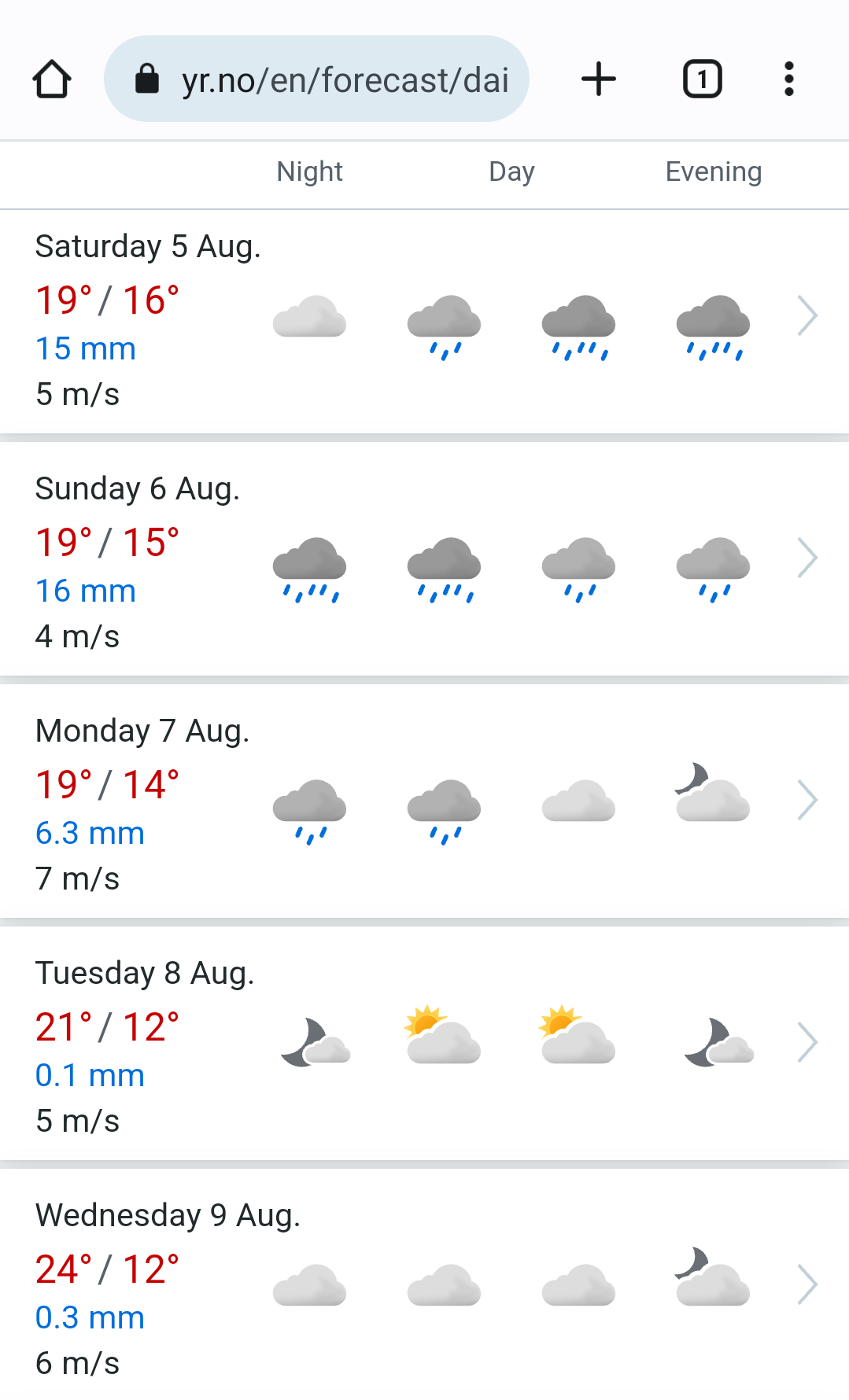
Task: Show the open tabs switcher
Action: 702,79
